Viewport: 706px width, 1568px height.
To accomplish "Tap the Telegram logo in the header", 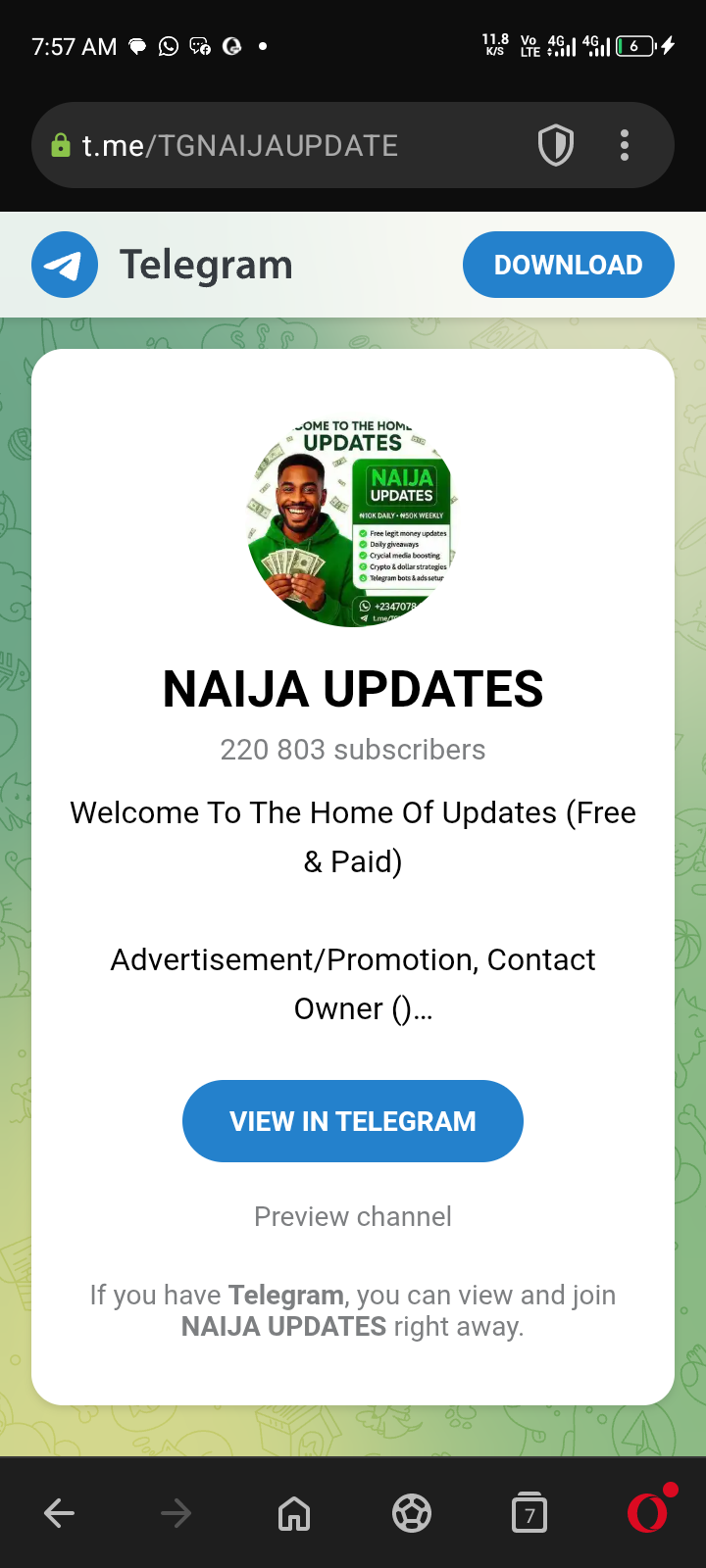I will click(x=65, y=265).
